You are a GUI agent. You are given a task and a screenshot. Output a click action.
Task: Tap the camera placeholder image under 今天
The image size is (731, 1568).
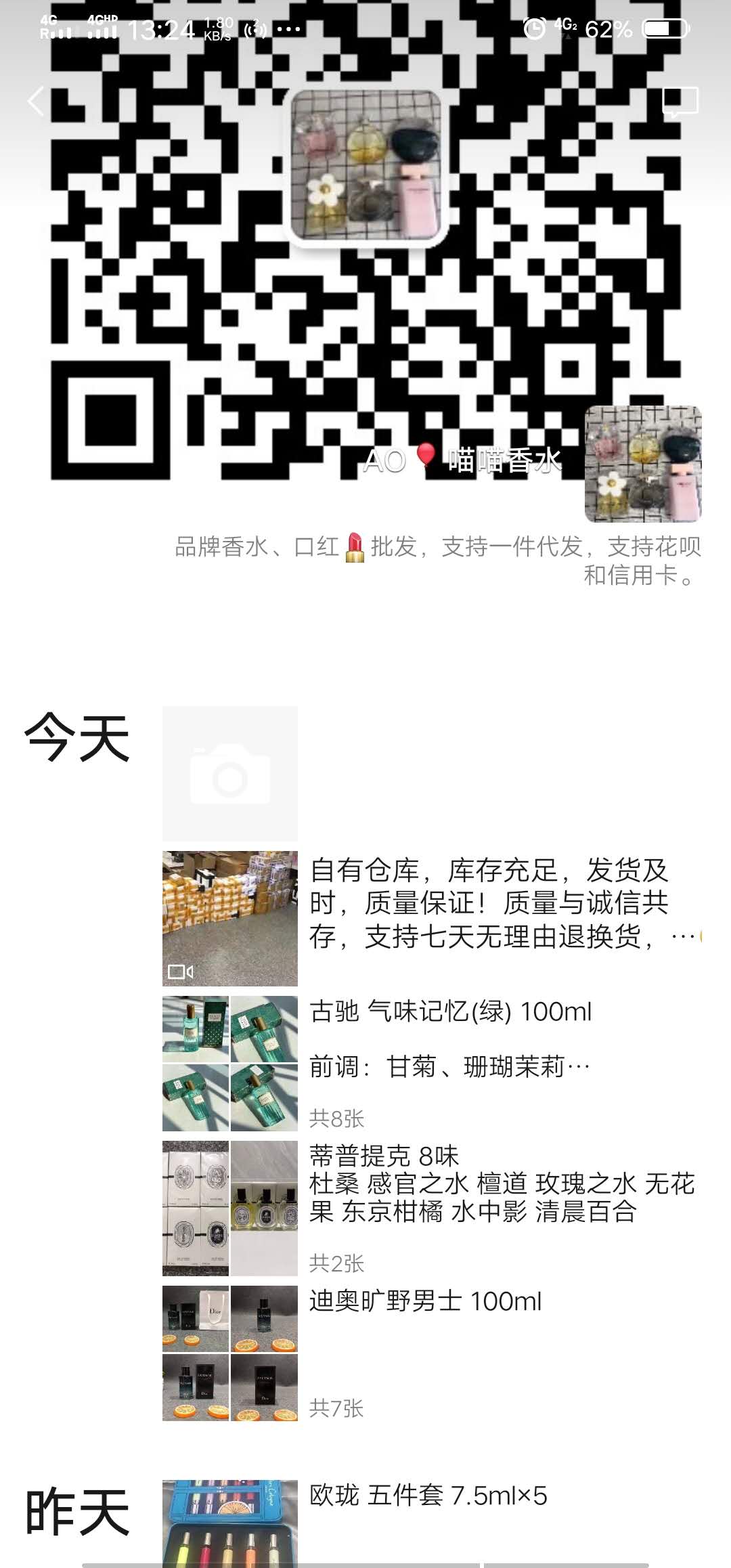[229, 772]
